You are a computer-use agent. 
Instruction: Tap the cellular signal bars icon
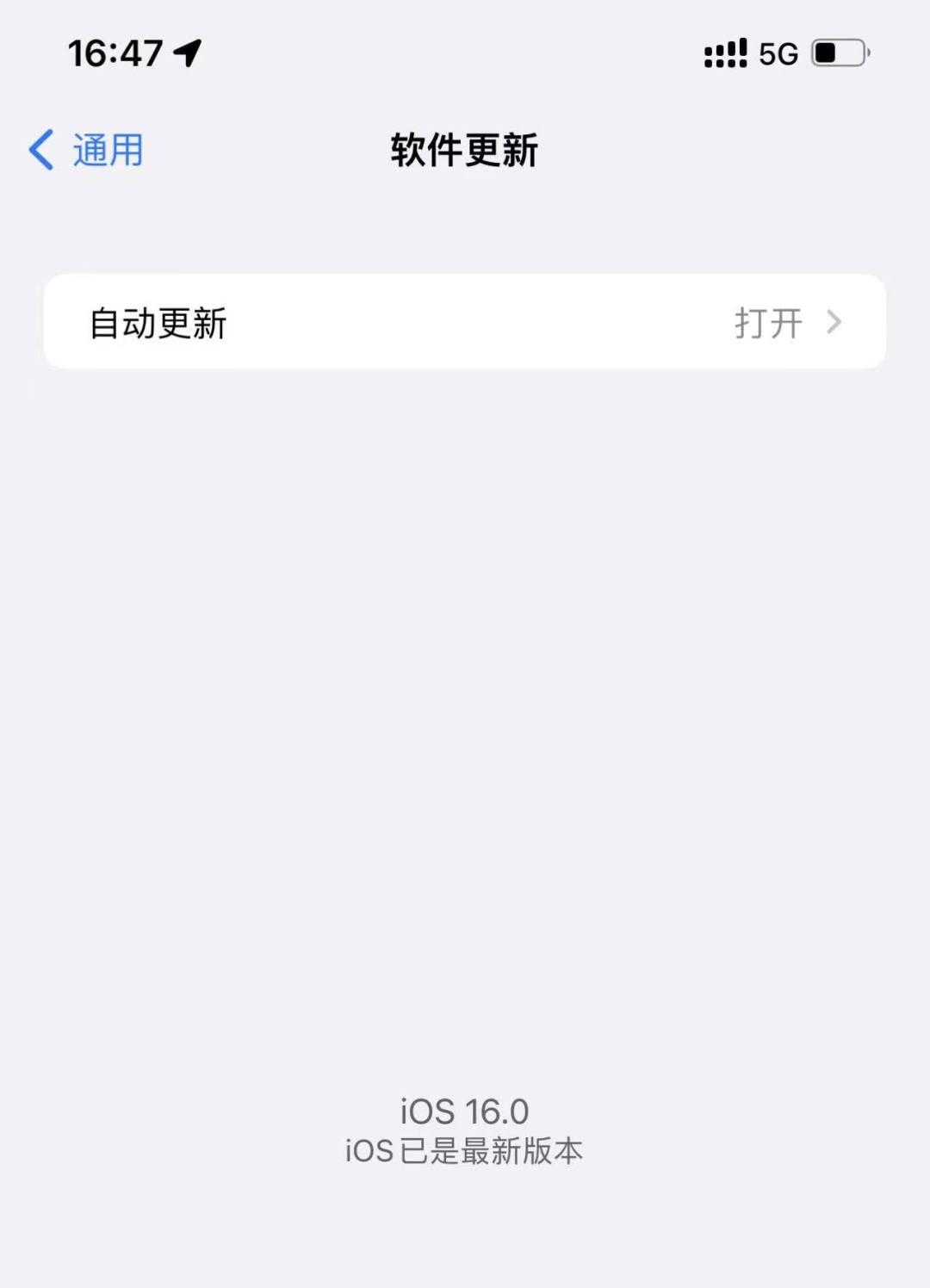[x=723, y=53]
